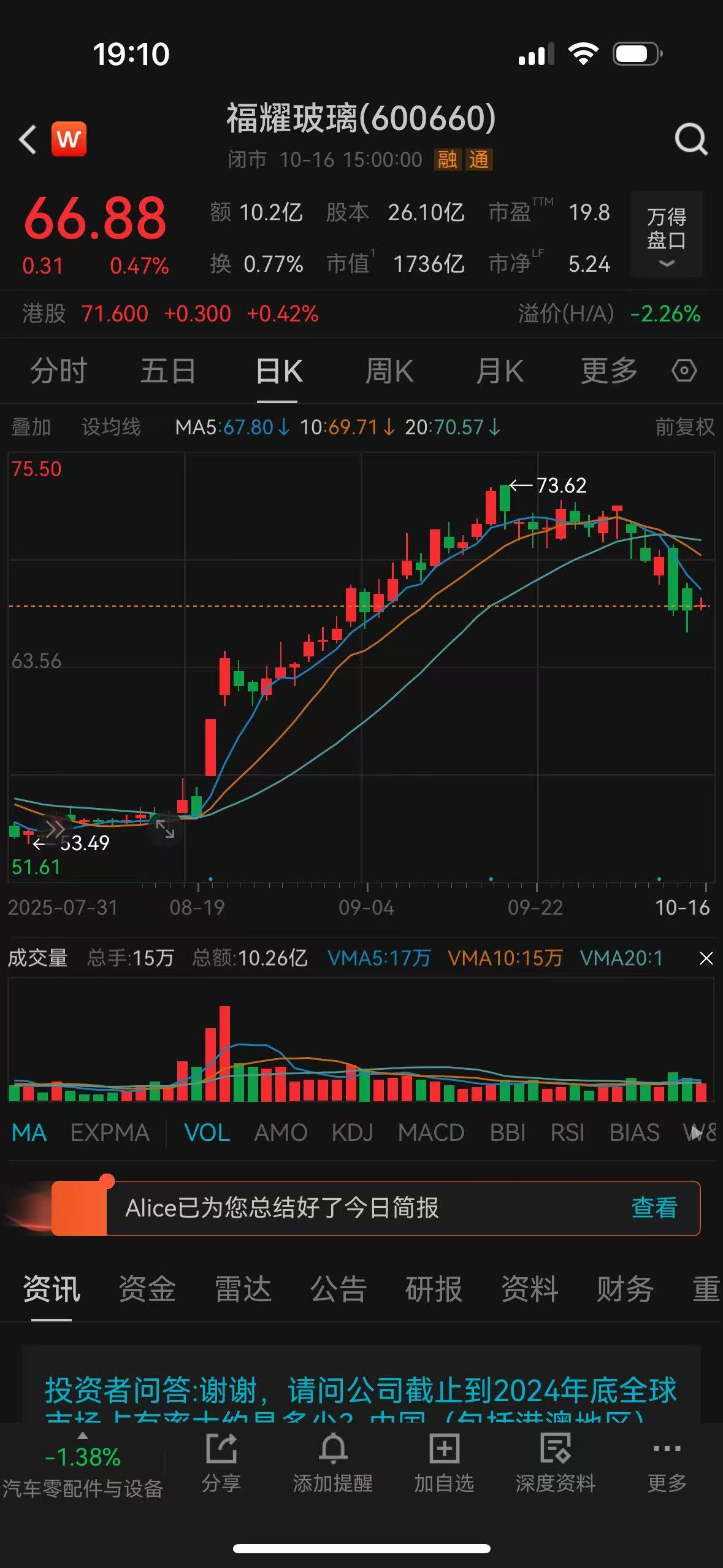View Alice's daily briefing via 查看
The width and height of the screenshot is (723, 1568).
click(x=654, y=1208)
